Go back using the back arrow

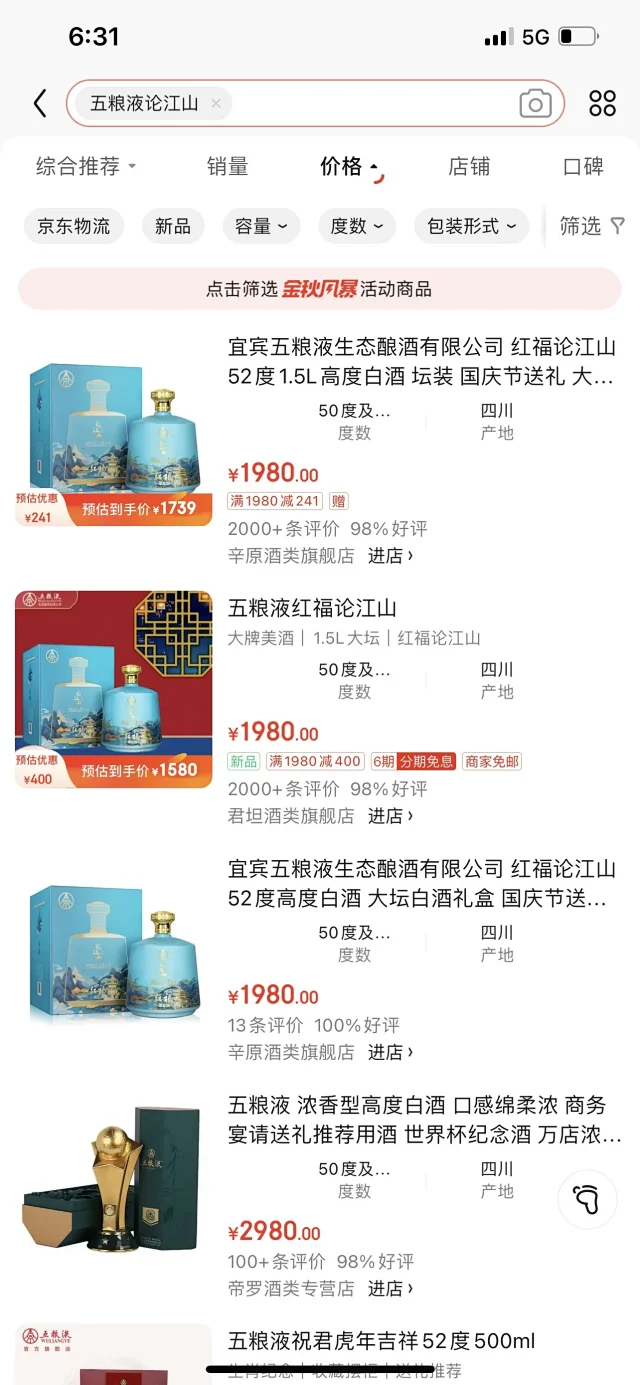click(40, 103)
